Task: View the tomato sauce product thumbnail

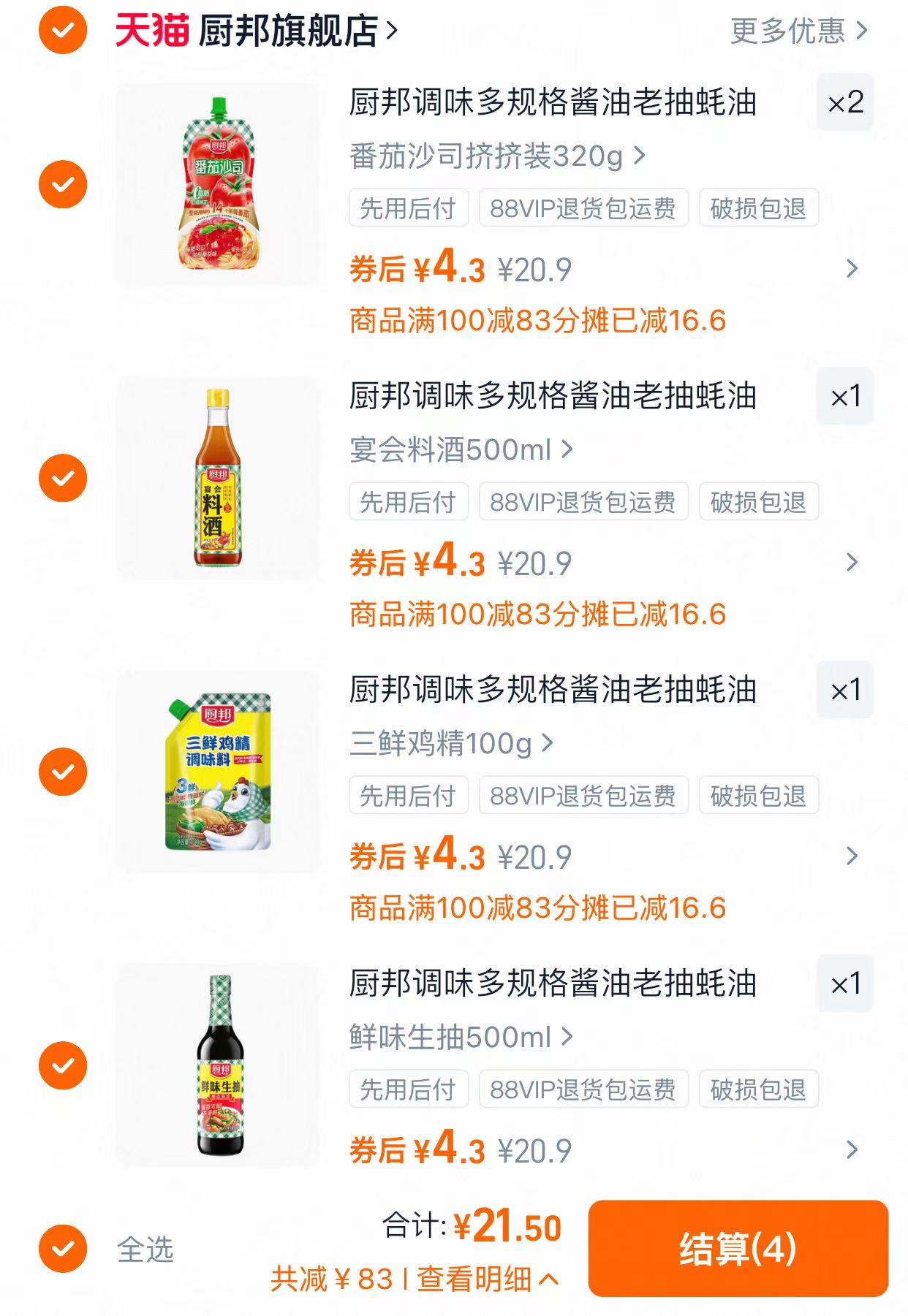Action: [x=218, y=185]
